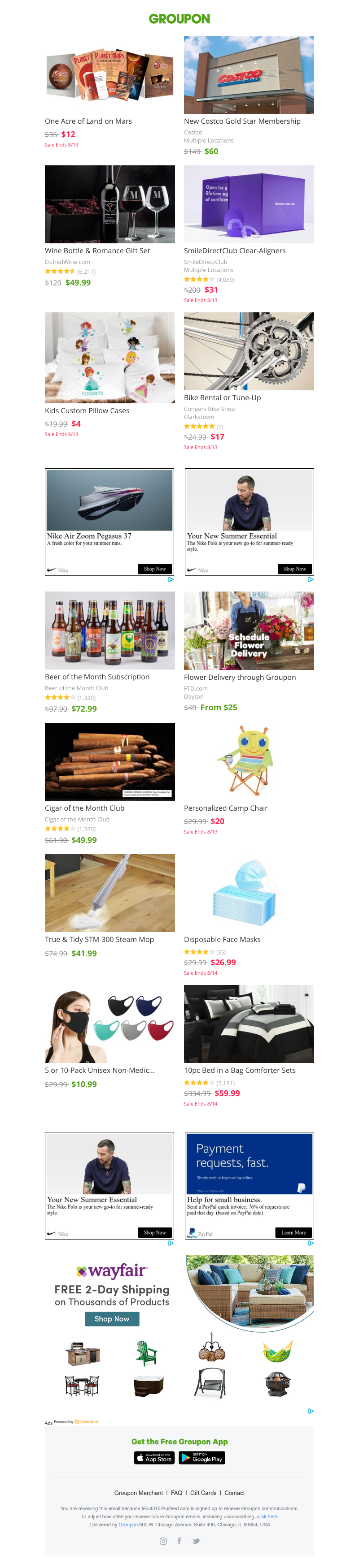This screenshot has height=1568, width=359.
Task: Download Groupon from the App Store
Action: point(154,1457)
